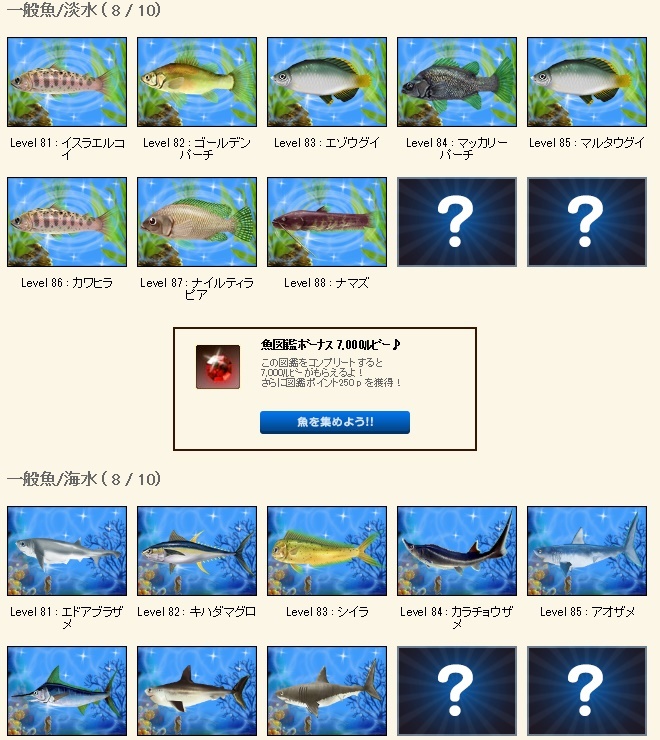Select the Level 83 シイラ tile
Viewport: 660px width, 740px height.
coord(327,551)
